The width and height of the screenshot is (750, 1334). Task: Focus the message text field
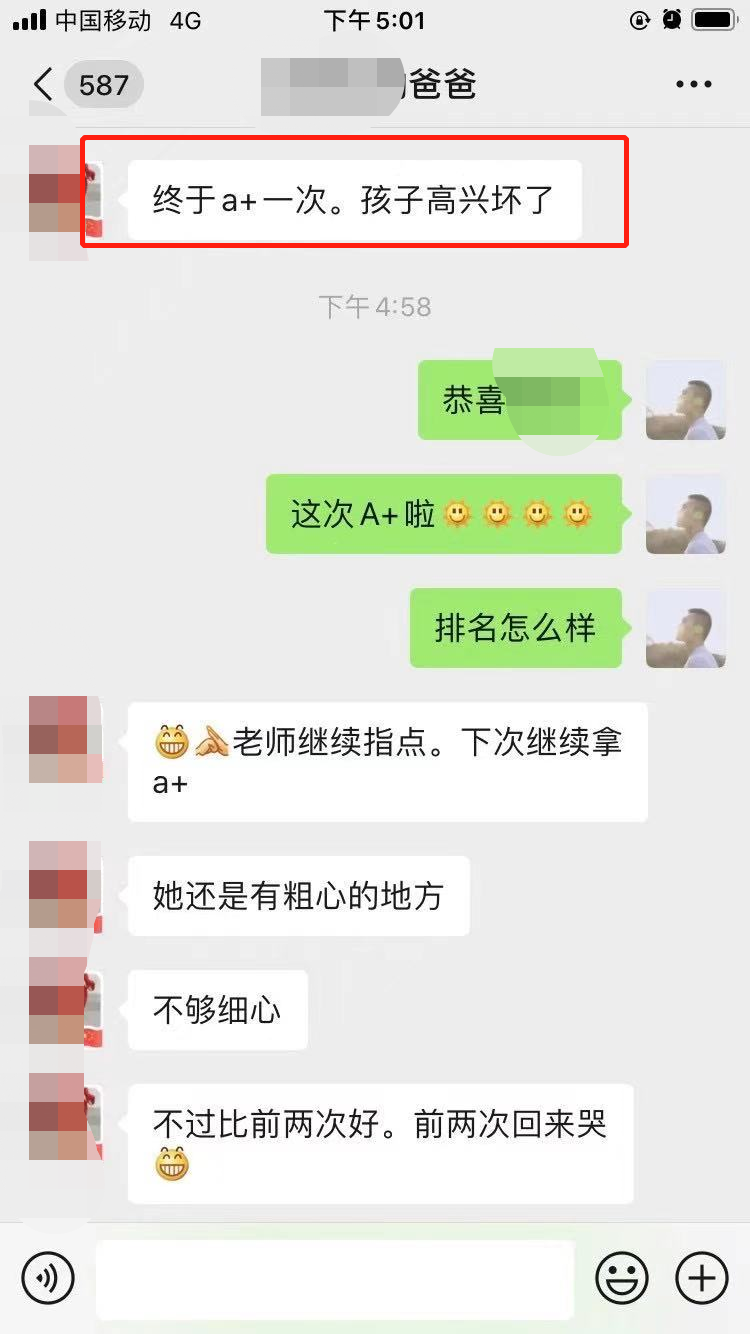pyautogui.click(x=335, y=1278)
